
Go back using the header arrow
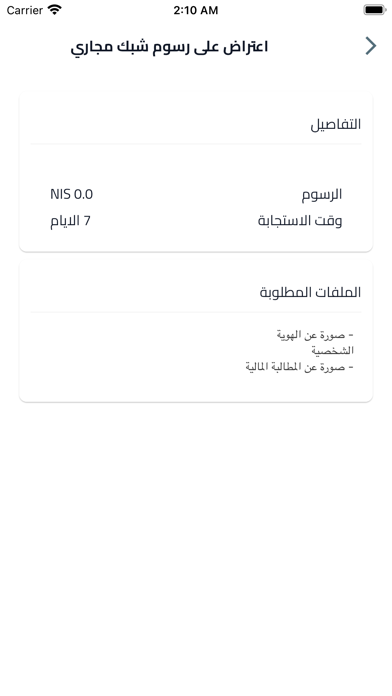pyautogui.click(x=371, y=46)
